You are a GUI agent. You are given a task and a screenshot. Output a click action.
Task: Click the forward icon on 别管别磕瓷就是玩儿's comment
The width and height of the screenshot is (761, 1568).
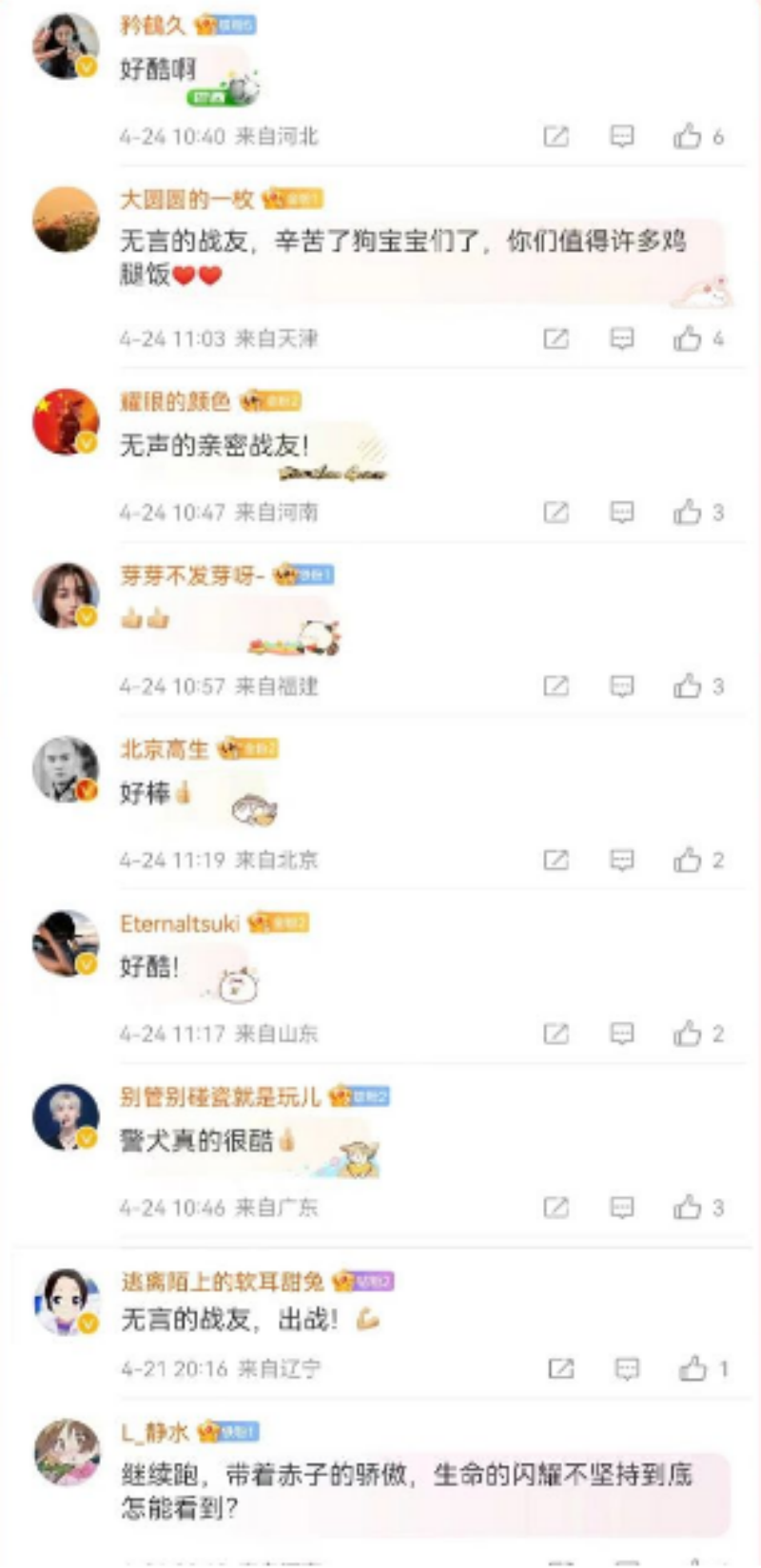tap(557, 1208)
